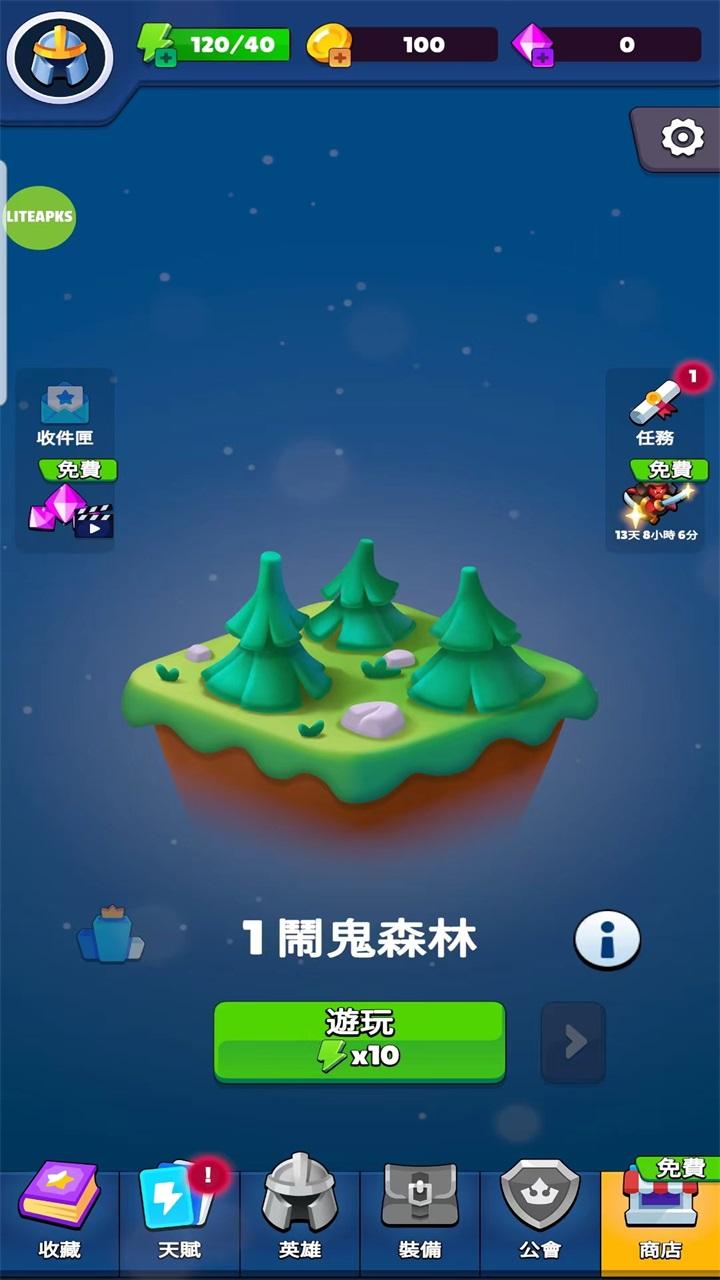This screenshot has height=1280, width=720.
Task: Switch to the 商店 tab
Action: (659, 1209)
